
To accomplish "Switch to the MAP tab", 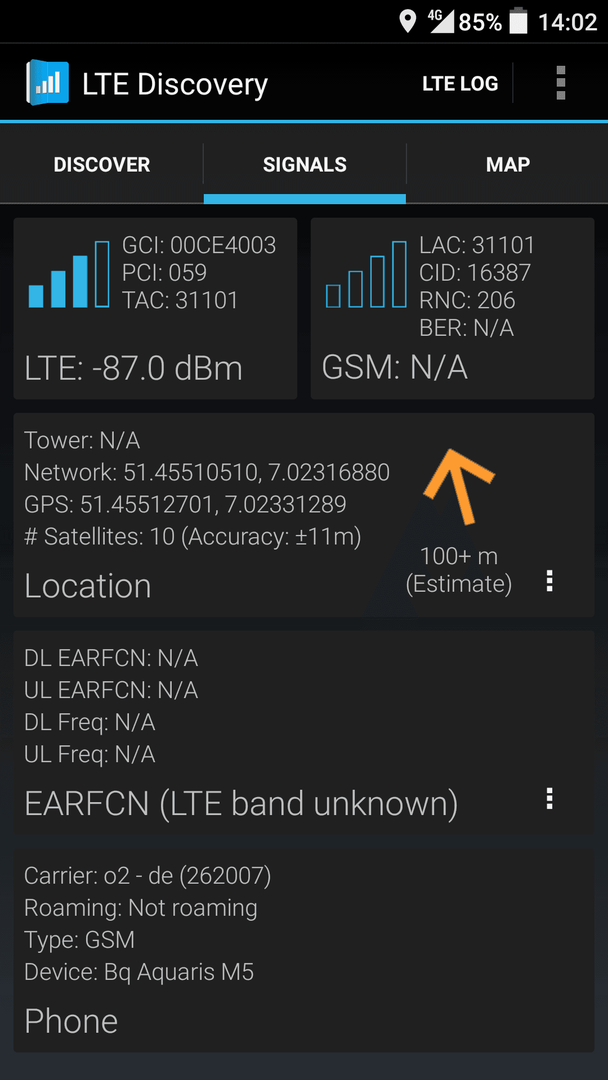I will click(507, 165).
